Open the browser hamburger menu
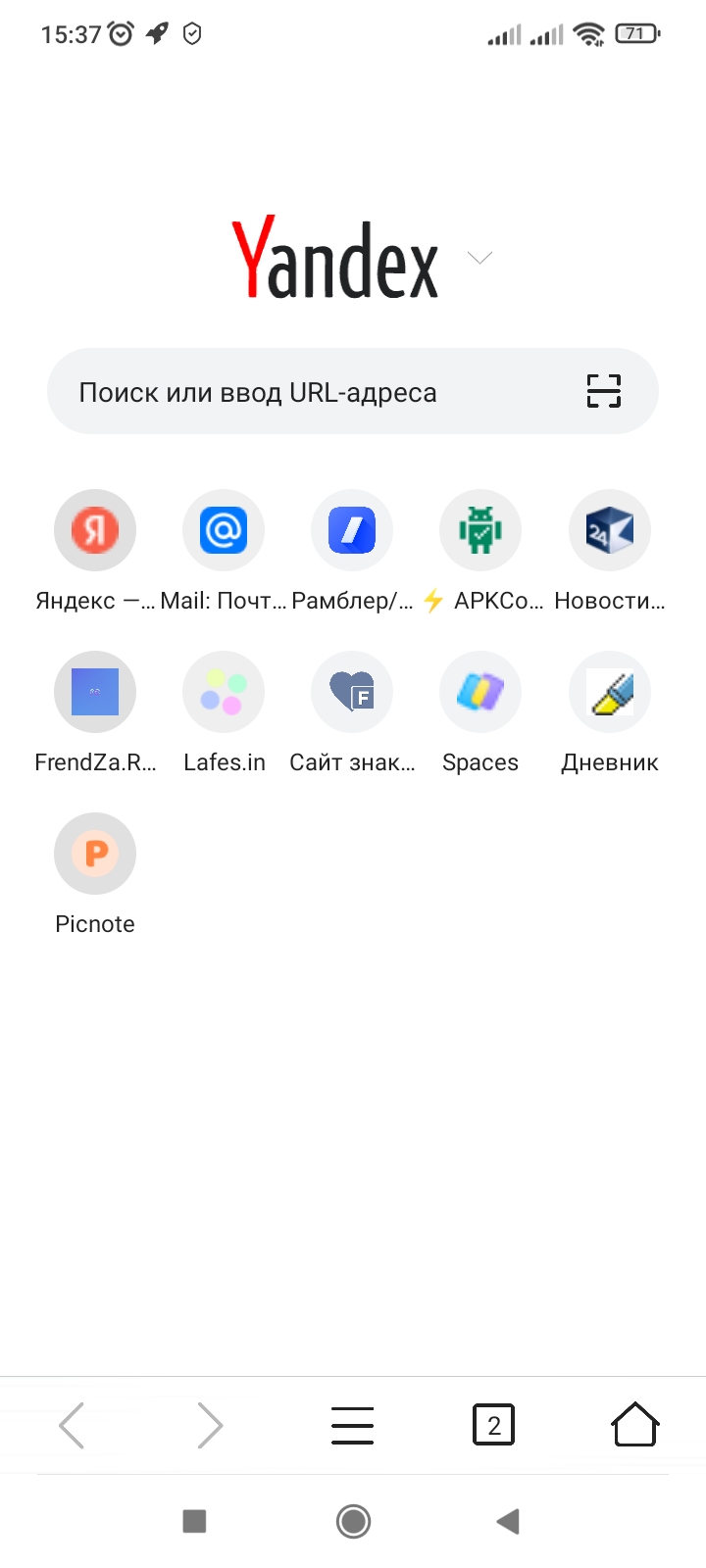706x1568 pixels. 352,1425
